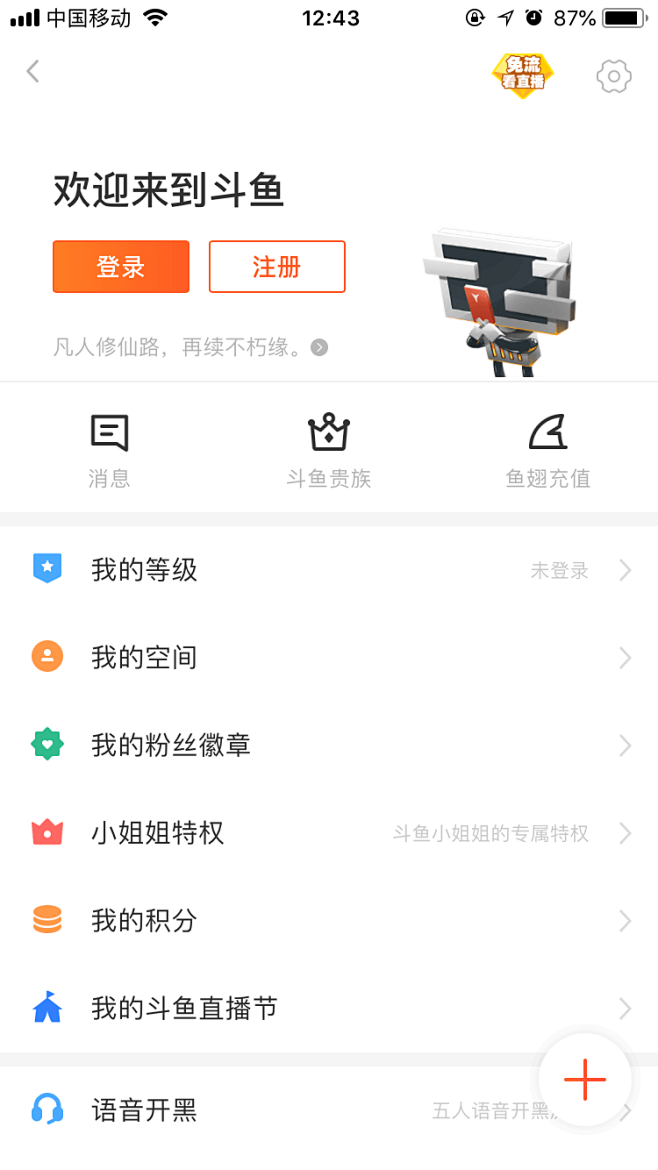The width and height of the screenshot is (658, 1170).
Task: Open the 我的空间 row
Action: pos(329,658)
